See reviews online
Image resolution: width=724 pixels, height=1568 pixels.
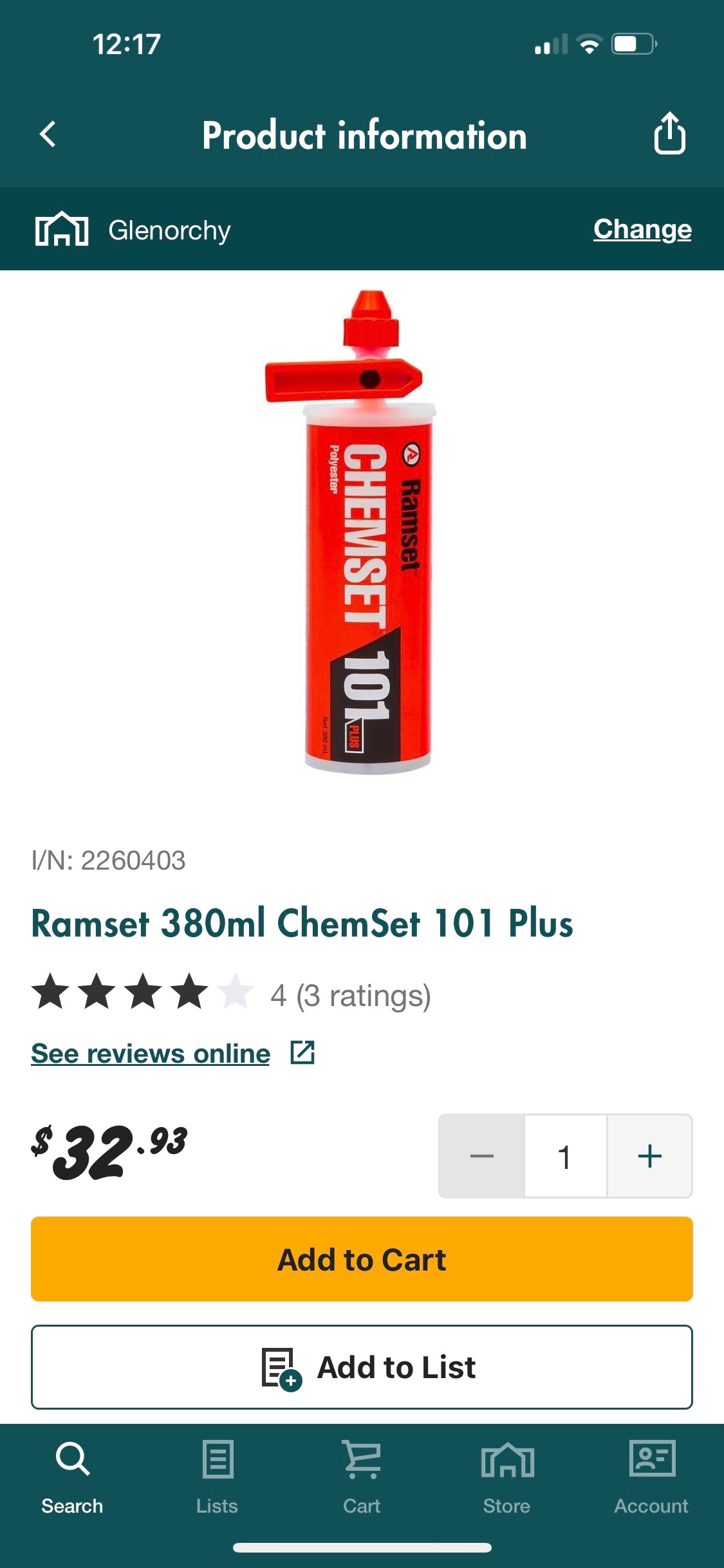click(x=151, y=1054)
